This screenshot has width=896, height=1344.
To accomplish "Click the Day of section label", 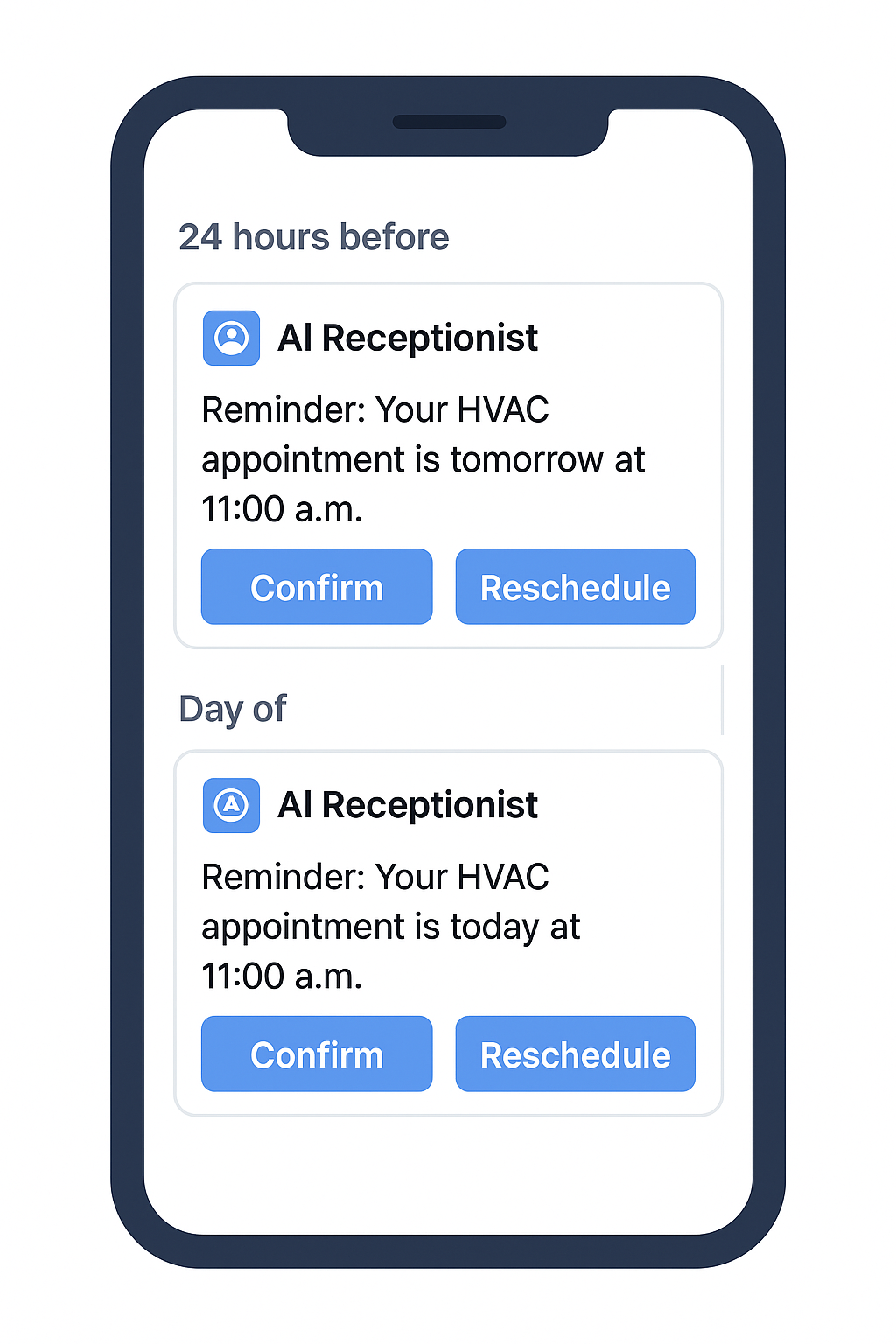I will coord(232,708).
